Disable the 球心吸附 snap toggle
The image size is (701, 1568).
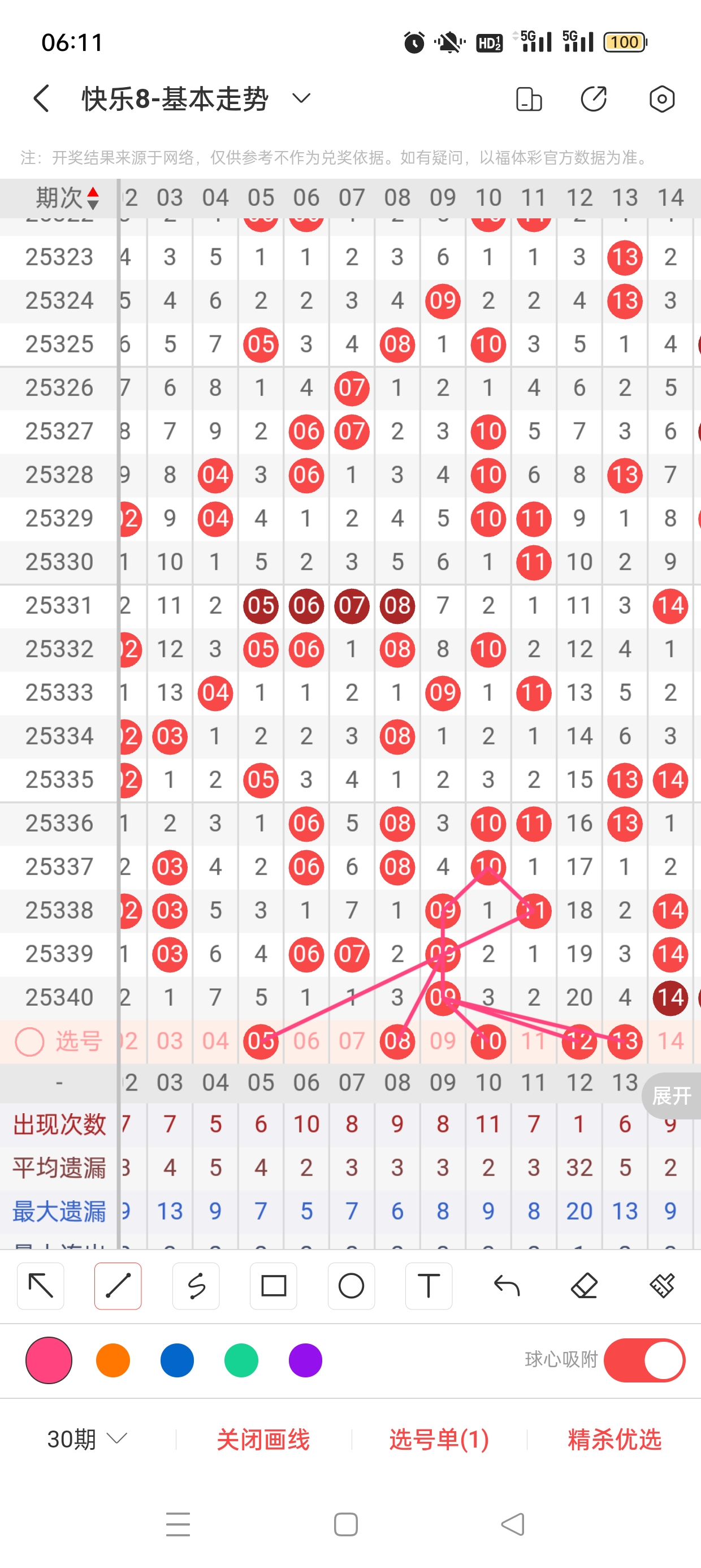[644, 1360]
